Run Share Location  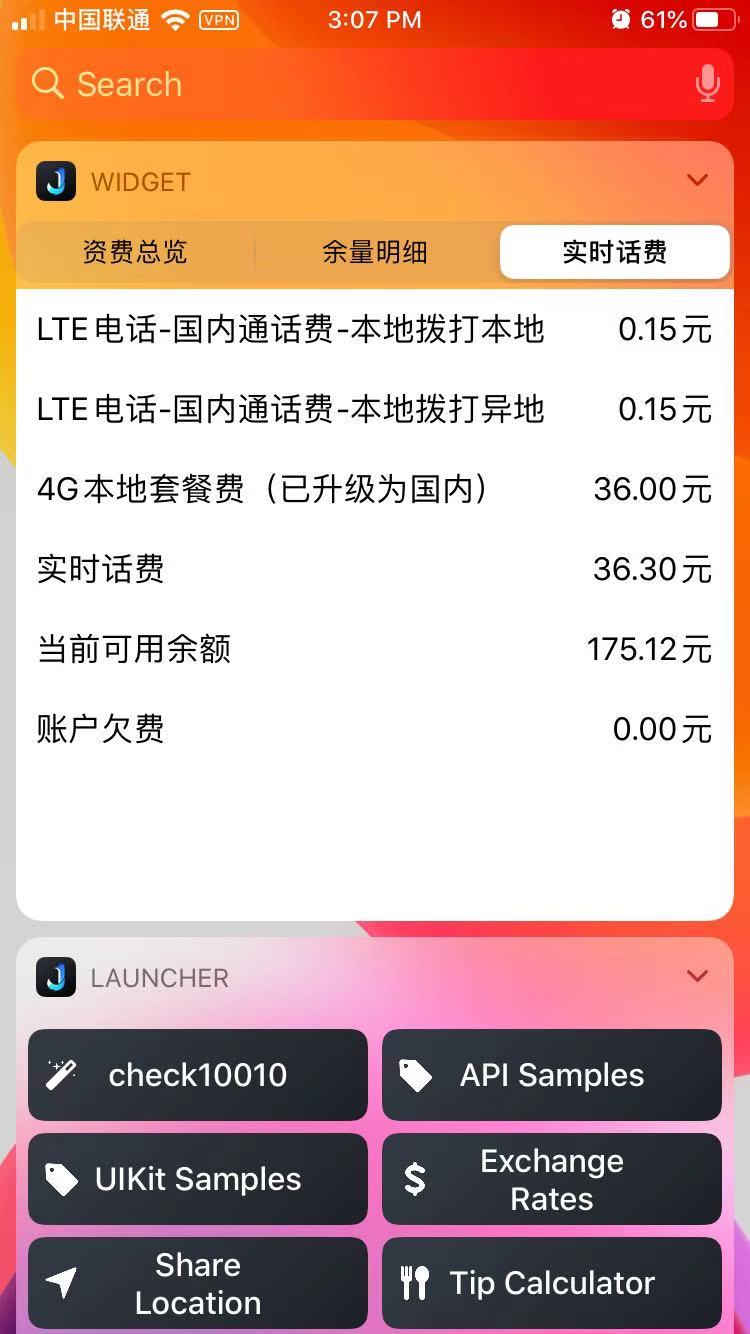point(198,1283)
